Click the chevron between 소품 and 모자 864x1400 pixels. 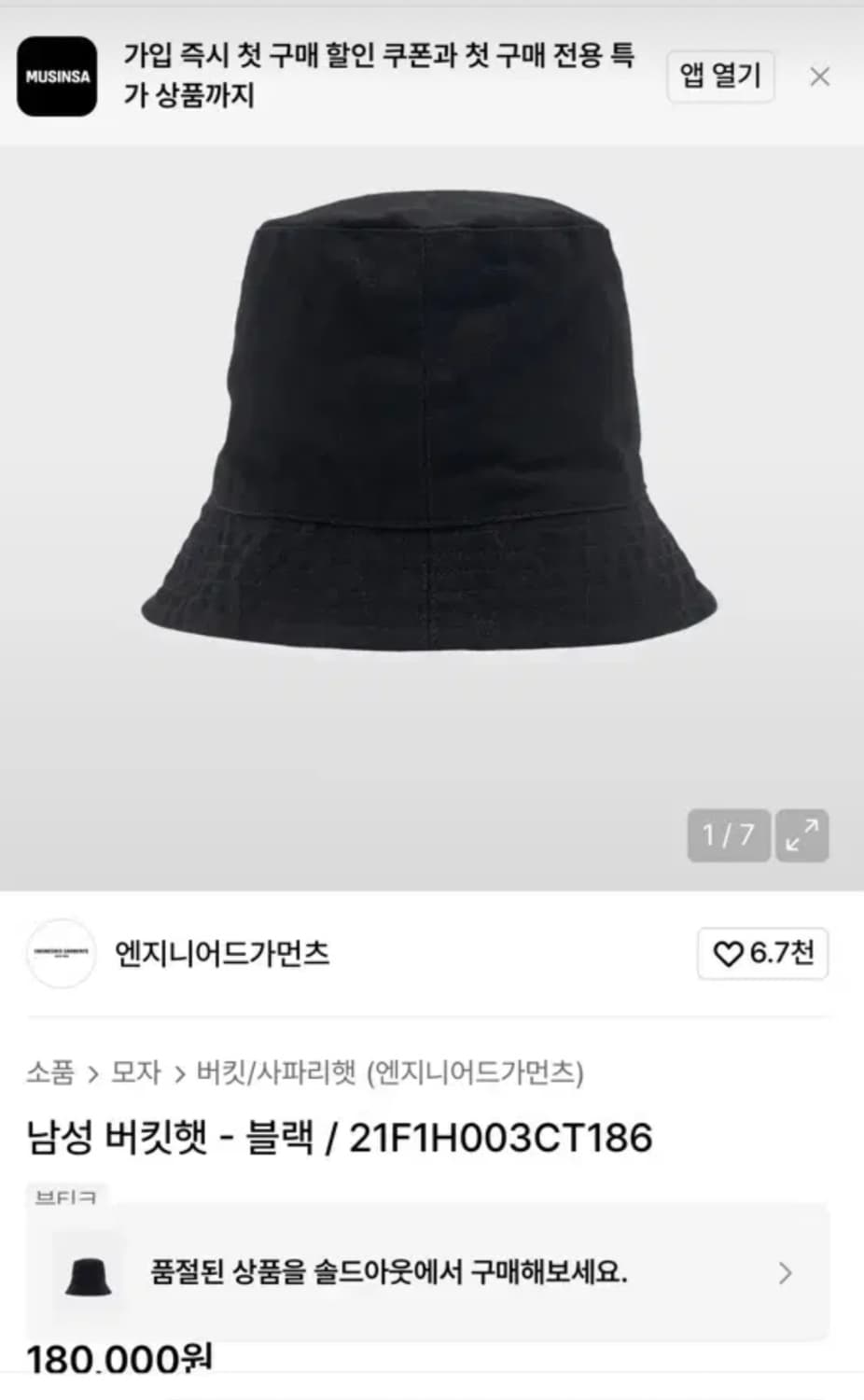[93, 1074]
